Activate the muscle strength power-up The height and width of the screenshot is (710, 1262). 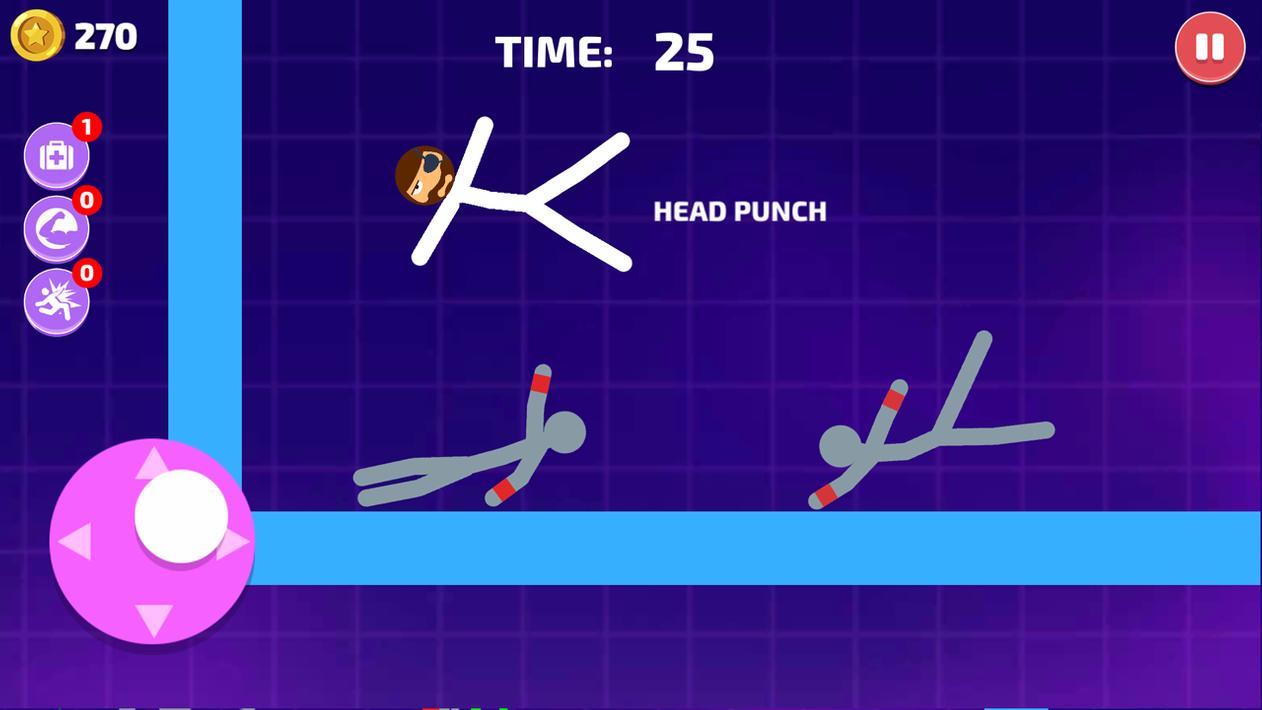point(56,229)
